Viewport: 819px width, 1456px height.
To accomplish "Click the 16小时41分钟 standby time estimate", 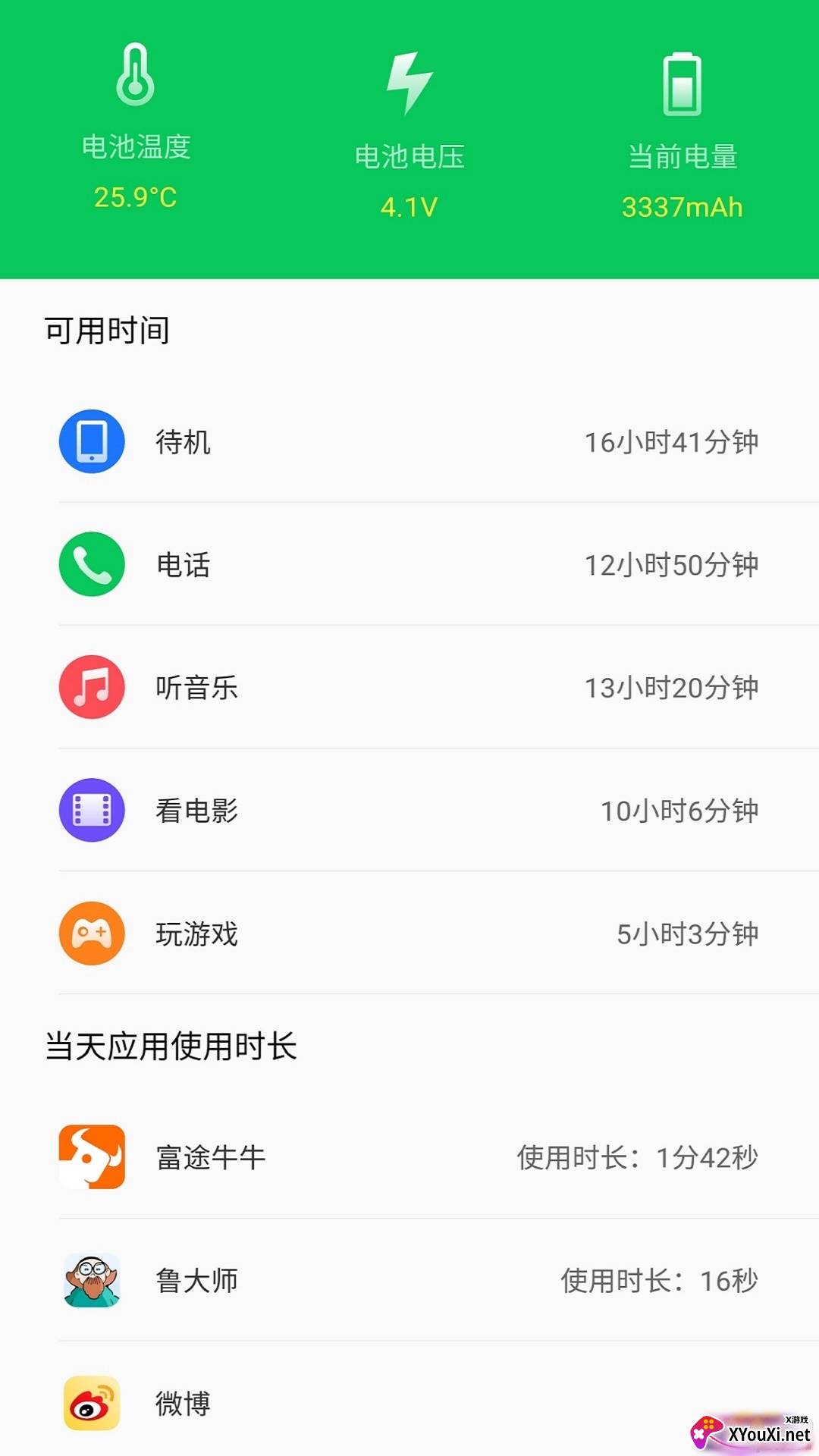I will coord(670,444).
